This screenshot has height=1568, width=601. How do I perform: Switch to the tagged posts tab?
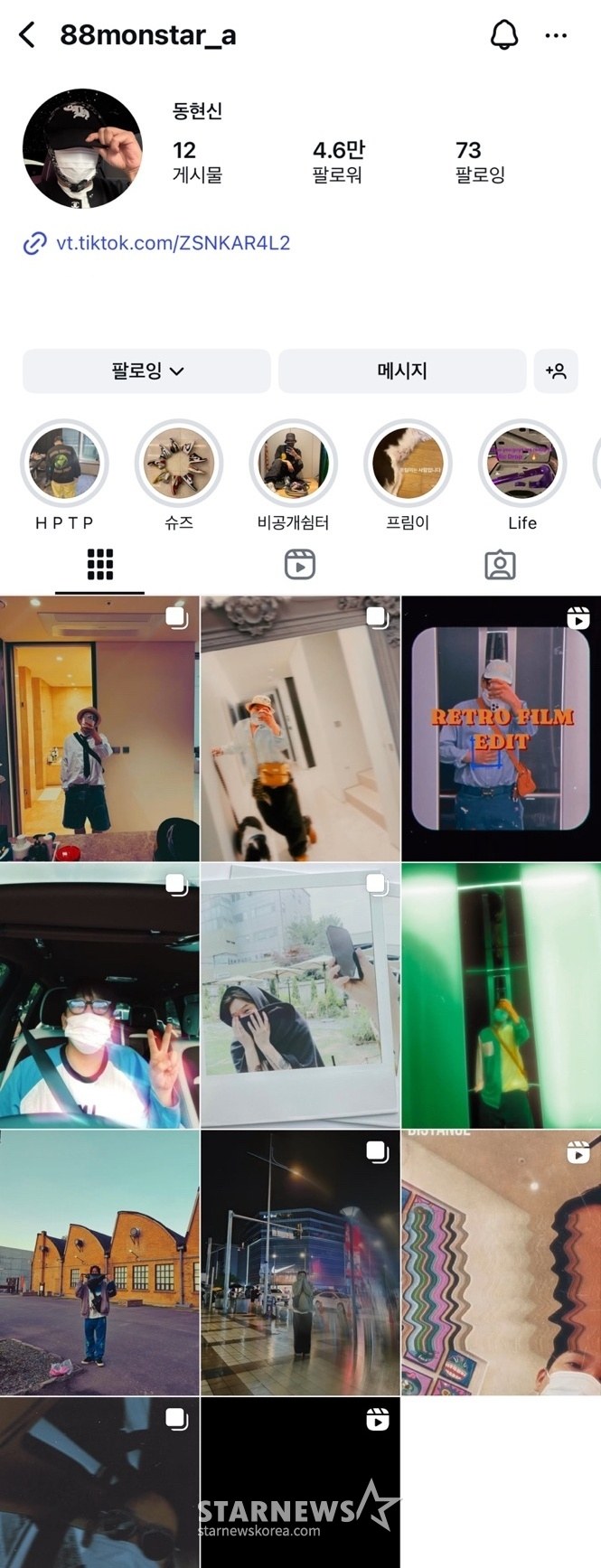coord(500,565)
